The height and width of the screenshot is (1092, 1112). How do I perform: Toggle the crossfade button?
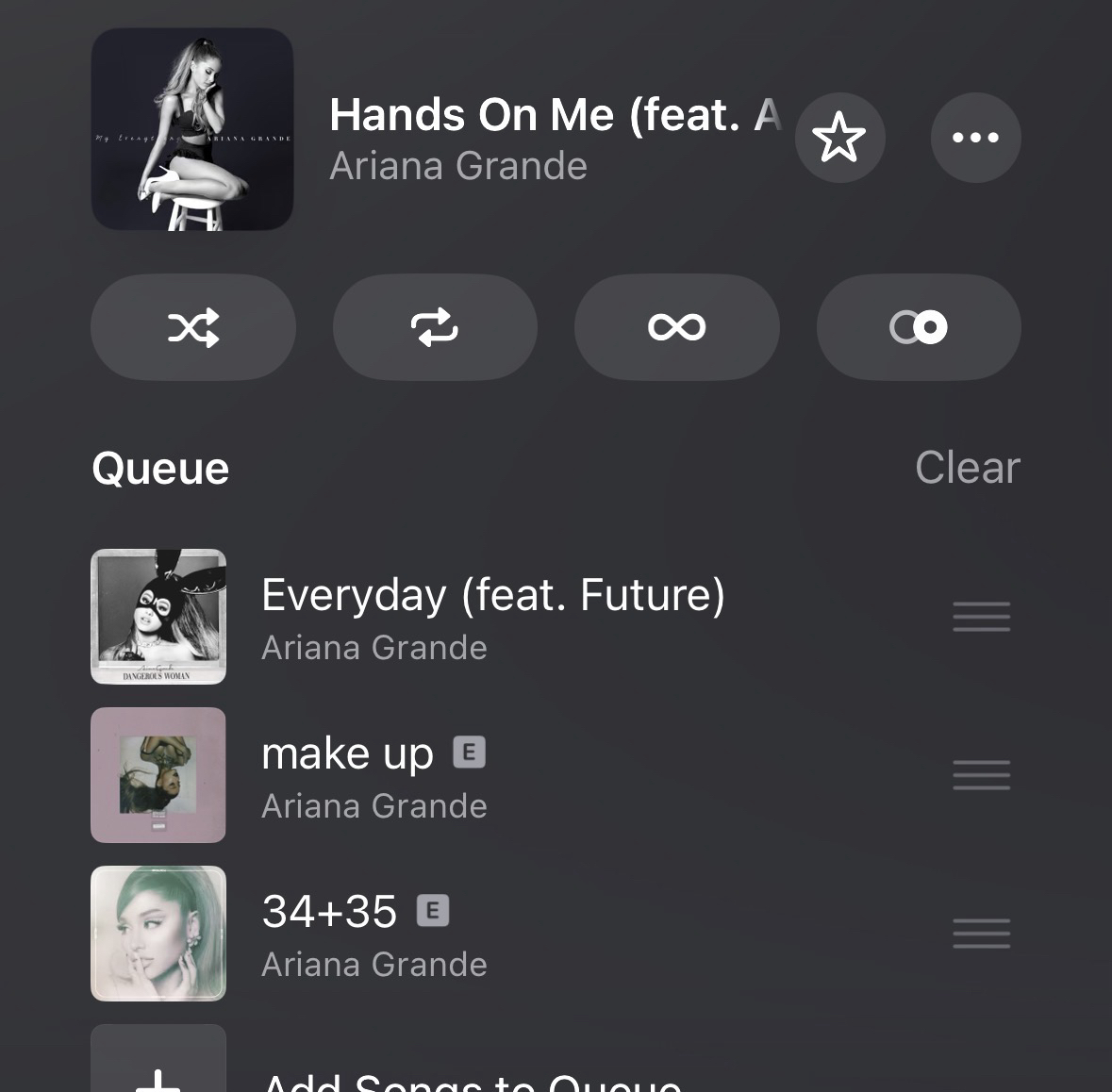click(x=919, y=327)
